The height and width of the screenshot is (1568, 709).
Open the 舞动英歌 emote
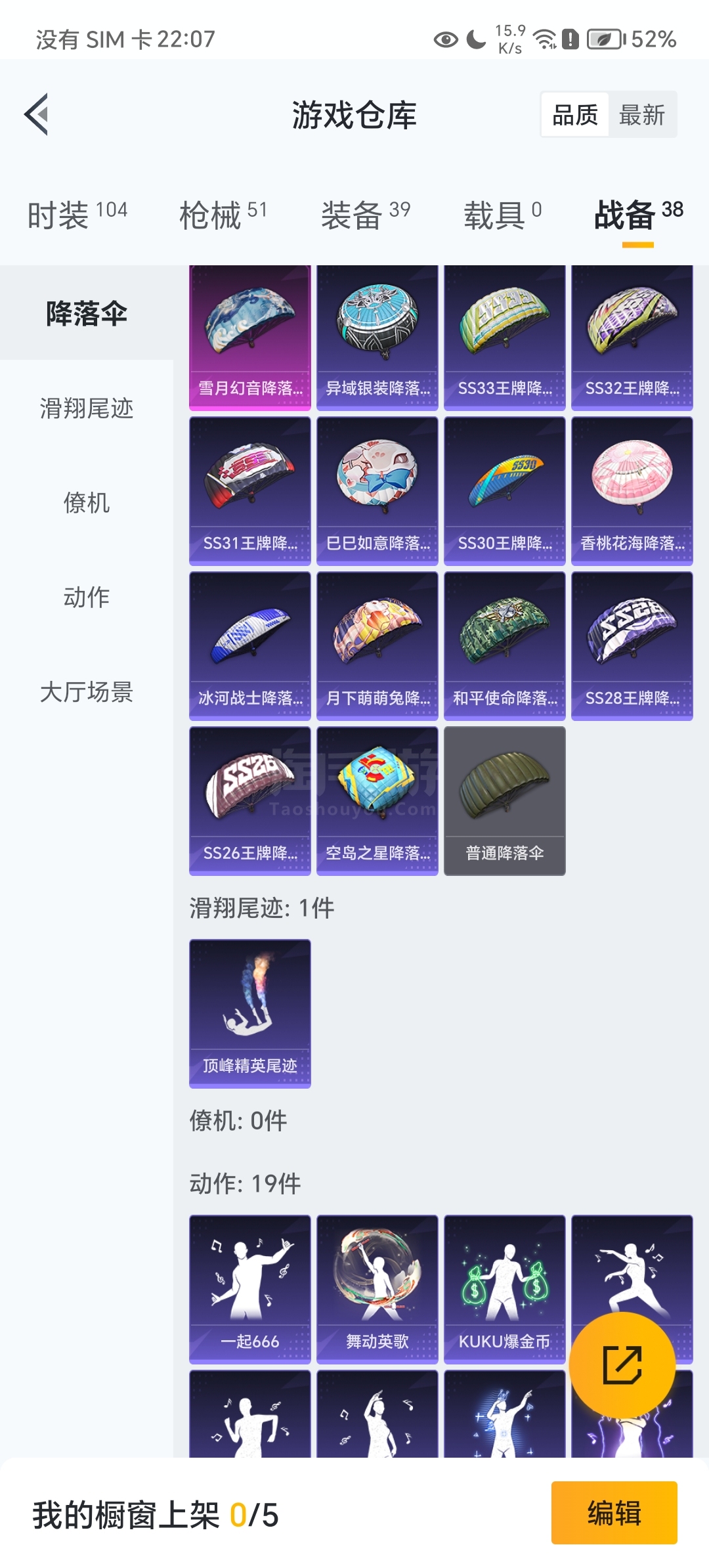[377, 1290]
